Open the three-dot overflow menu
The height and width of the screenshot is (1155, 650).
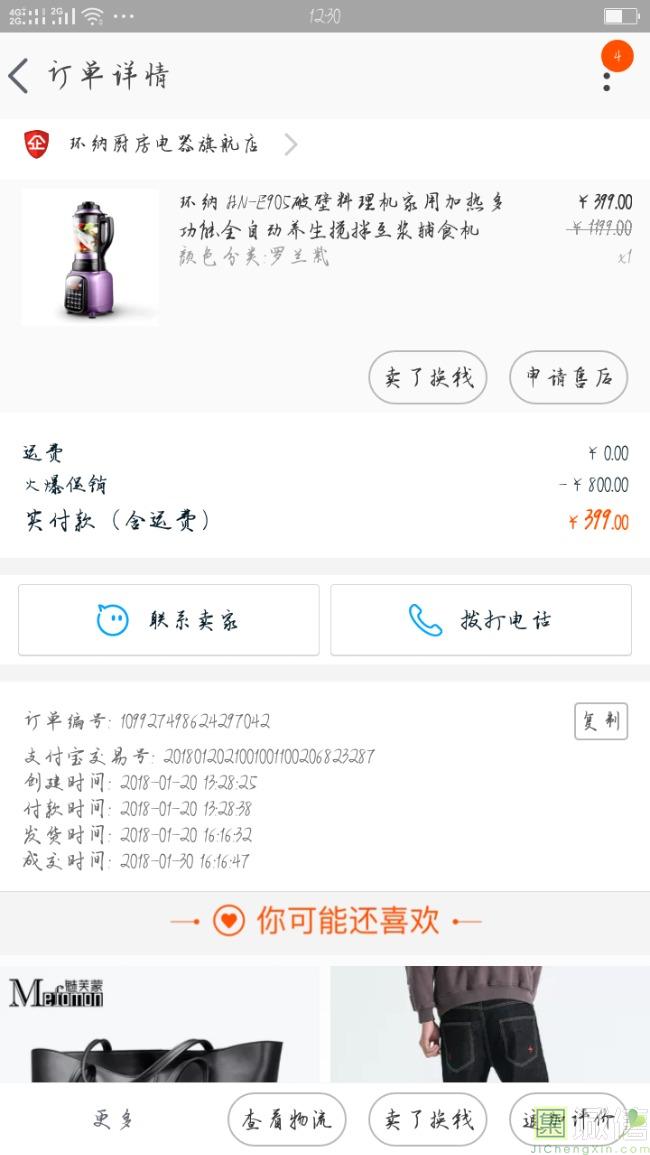click(x=607, y=77)
